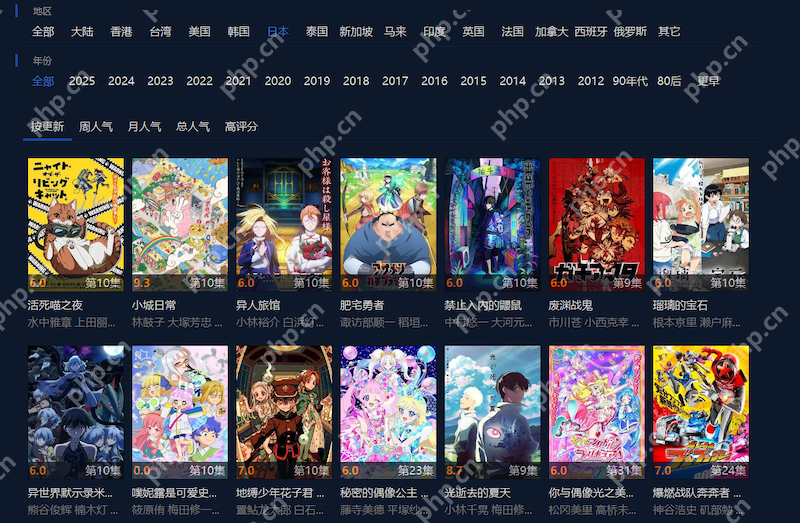Filter by year 2024
Image resolution: width=800 pixels, height=523 pixels.
click(x=121, y=81)
